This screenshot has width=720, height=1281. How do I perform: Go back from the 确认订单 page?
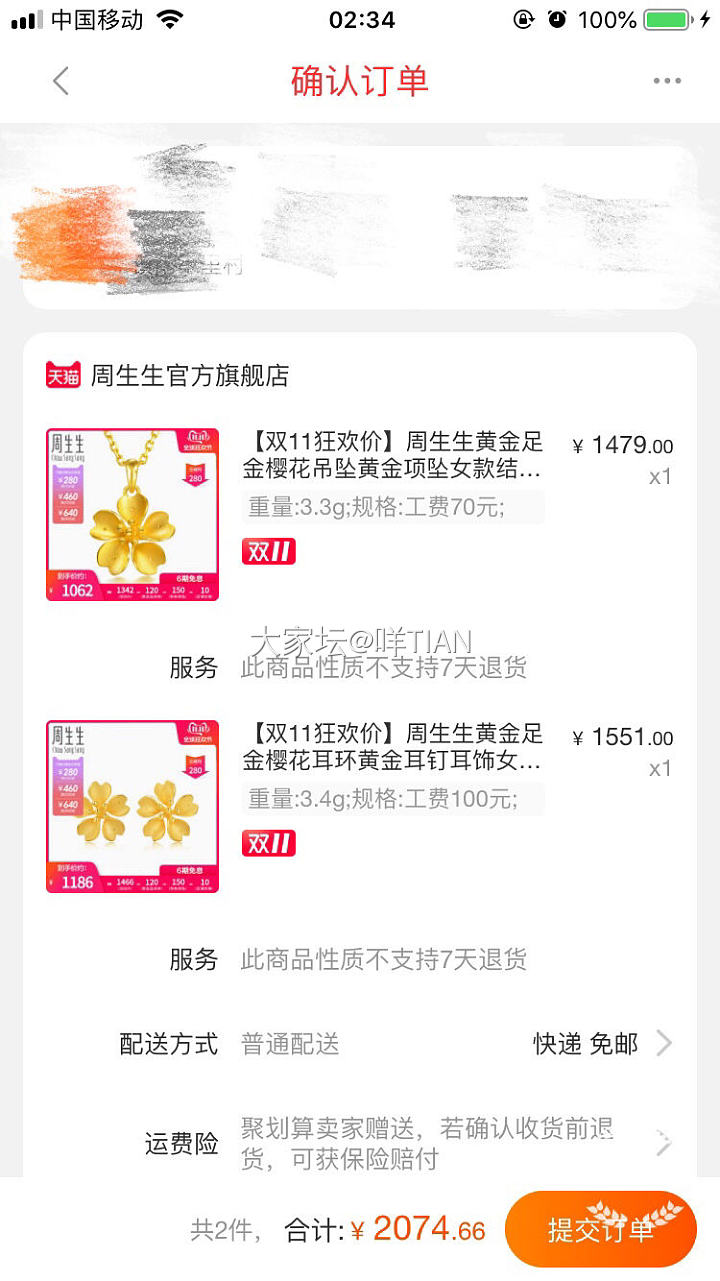[61, 81]
